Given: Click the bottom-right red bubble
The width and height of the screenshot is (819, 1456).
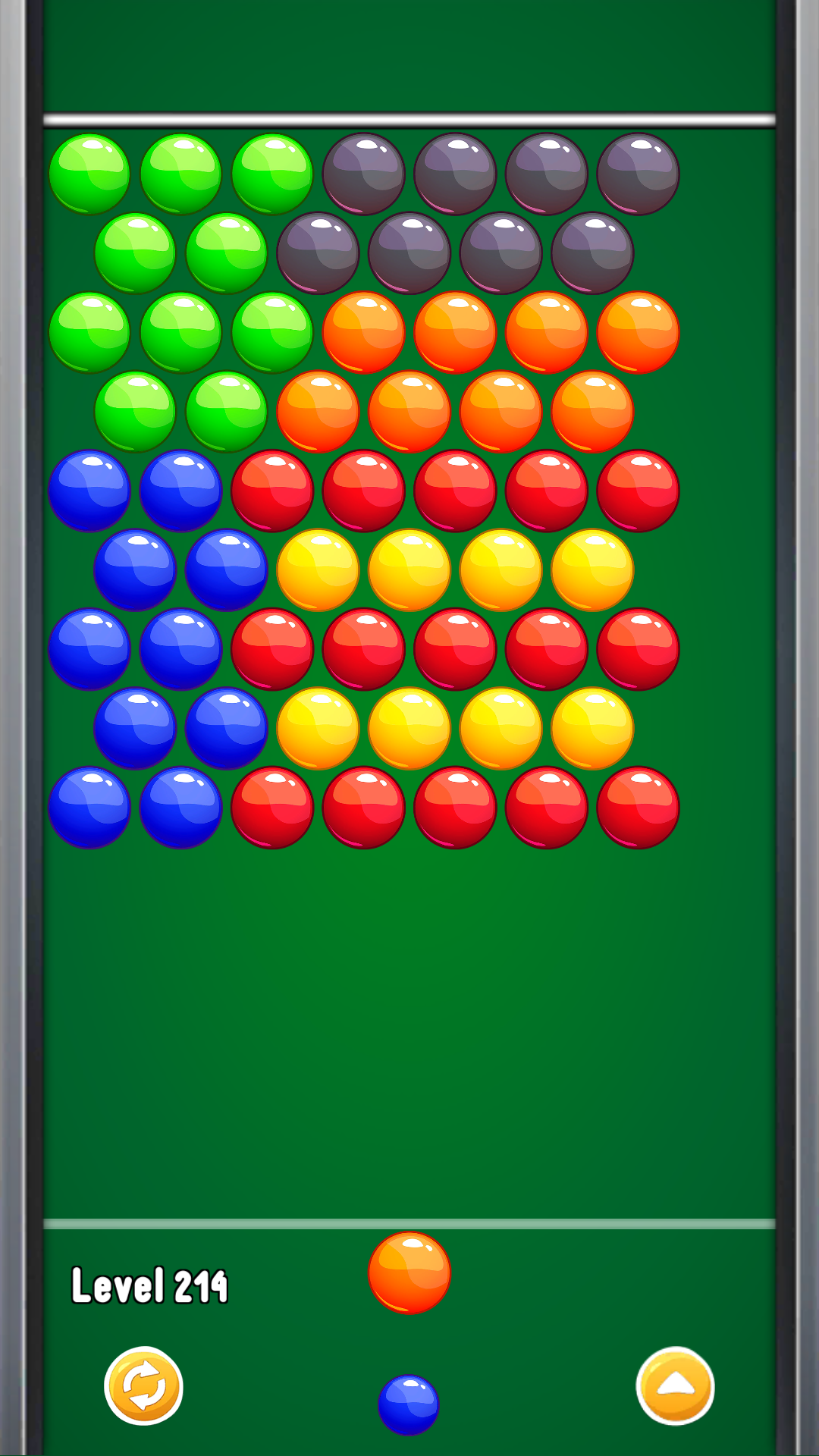Looking at the screenshot, I should click(639, 808).
